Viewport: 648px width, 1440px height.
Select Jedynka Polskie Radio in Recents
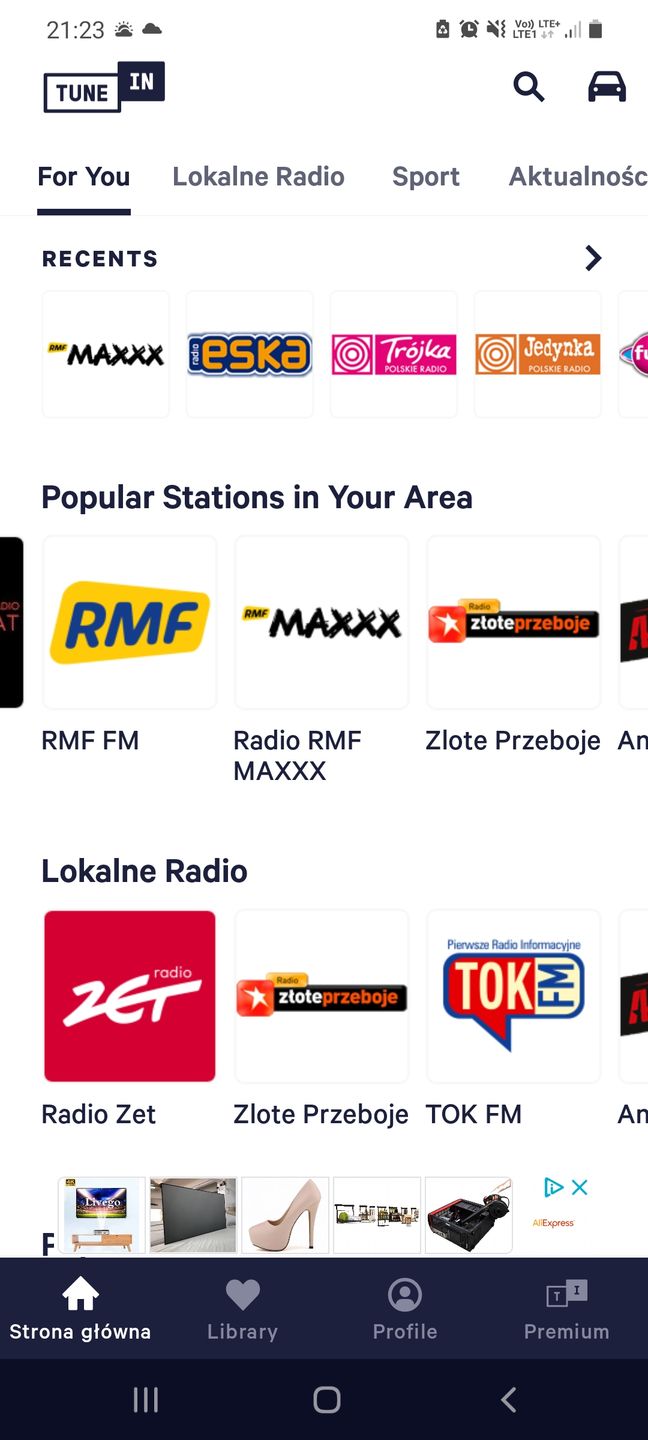click(x=538, y=354)
